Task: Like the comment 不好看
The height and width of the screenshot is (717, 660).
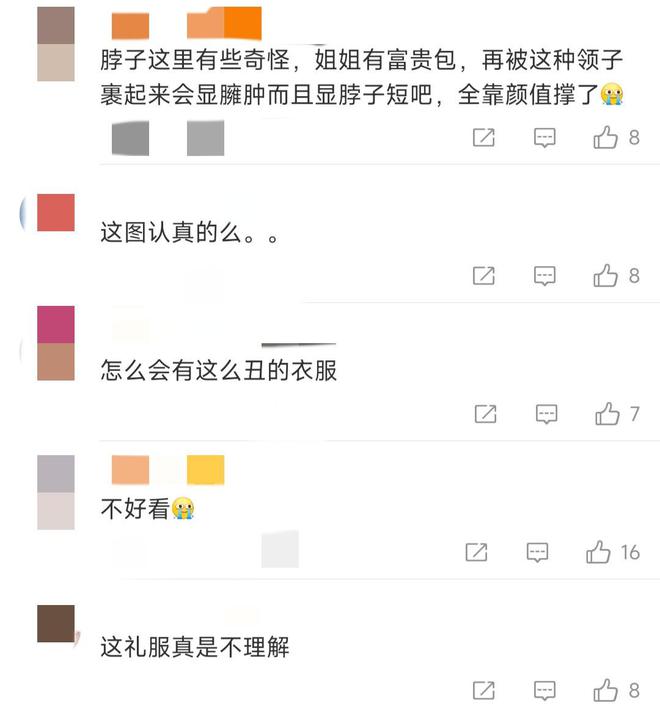Action: [x=598, y=551]
